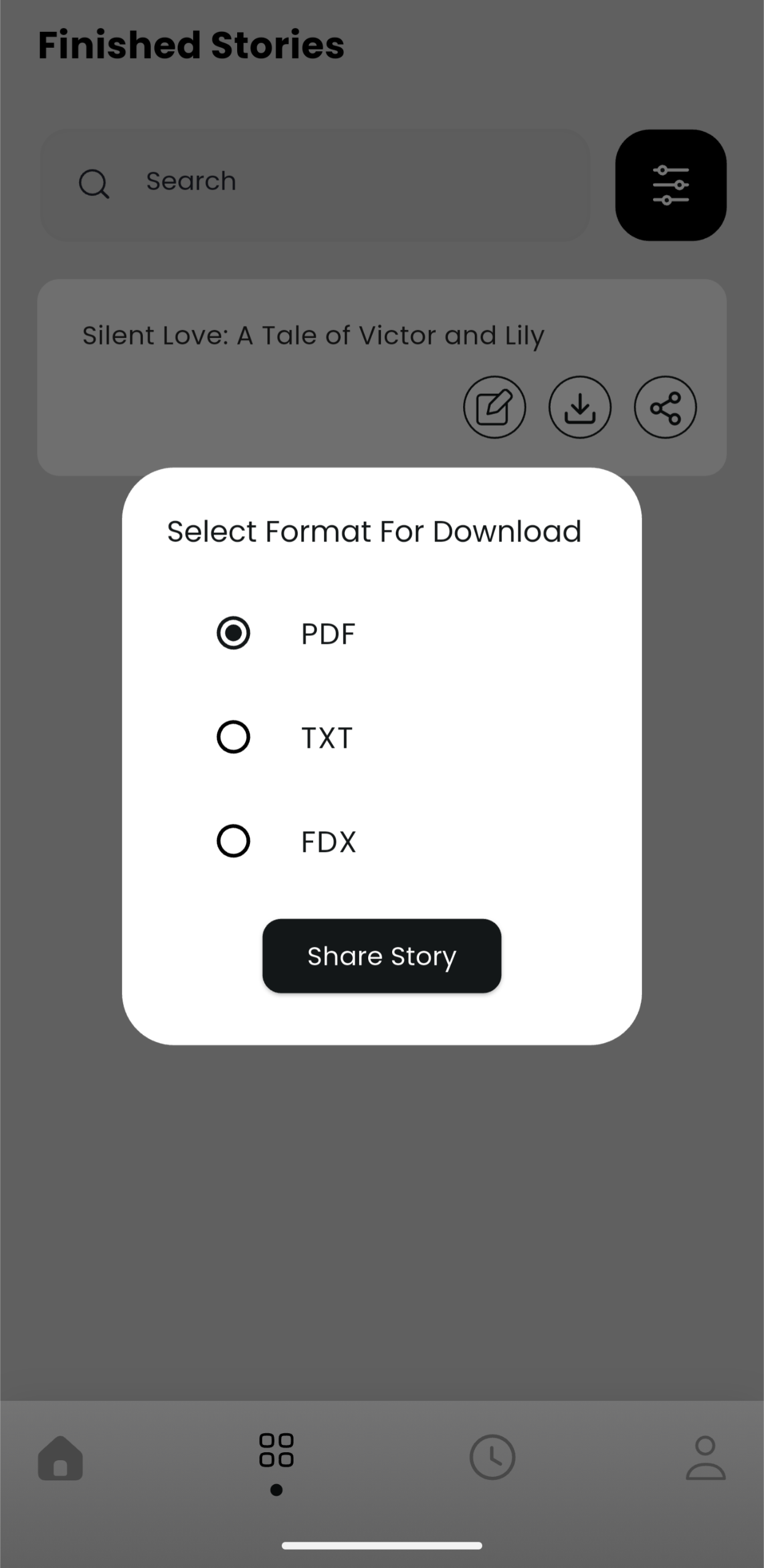Select the grid stories tab

[x=276, y=1450]
